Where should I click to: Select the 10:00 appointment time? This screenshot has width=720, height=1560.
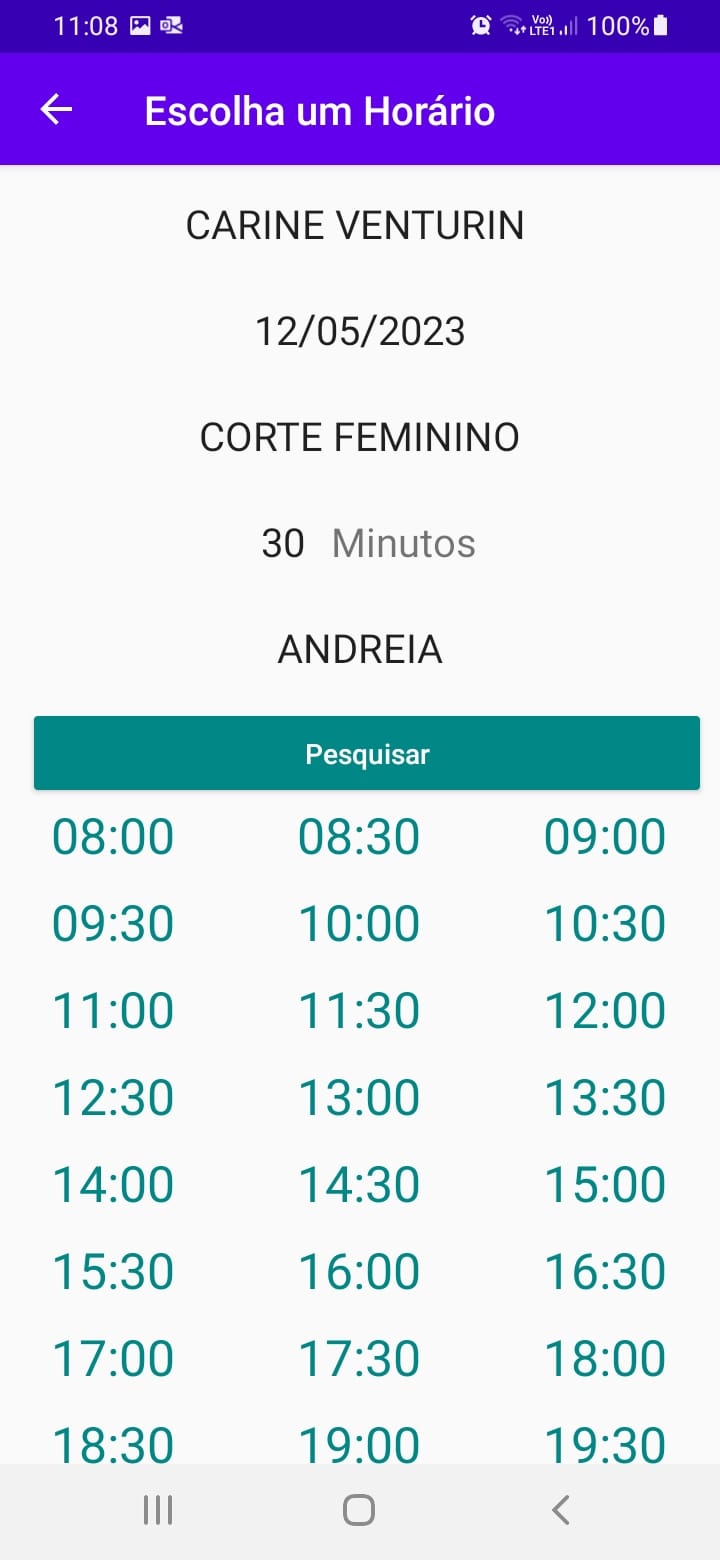(359, 924)
